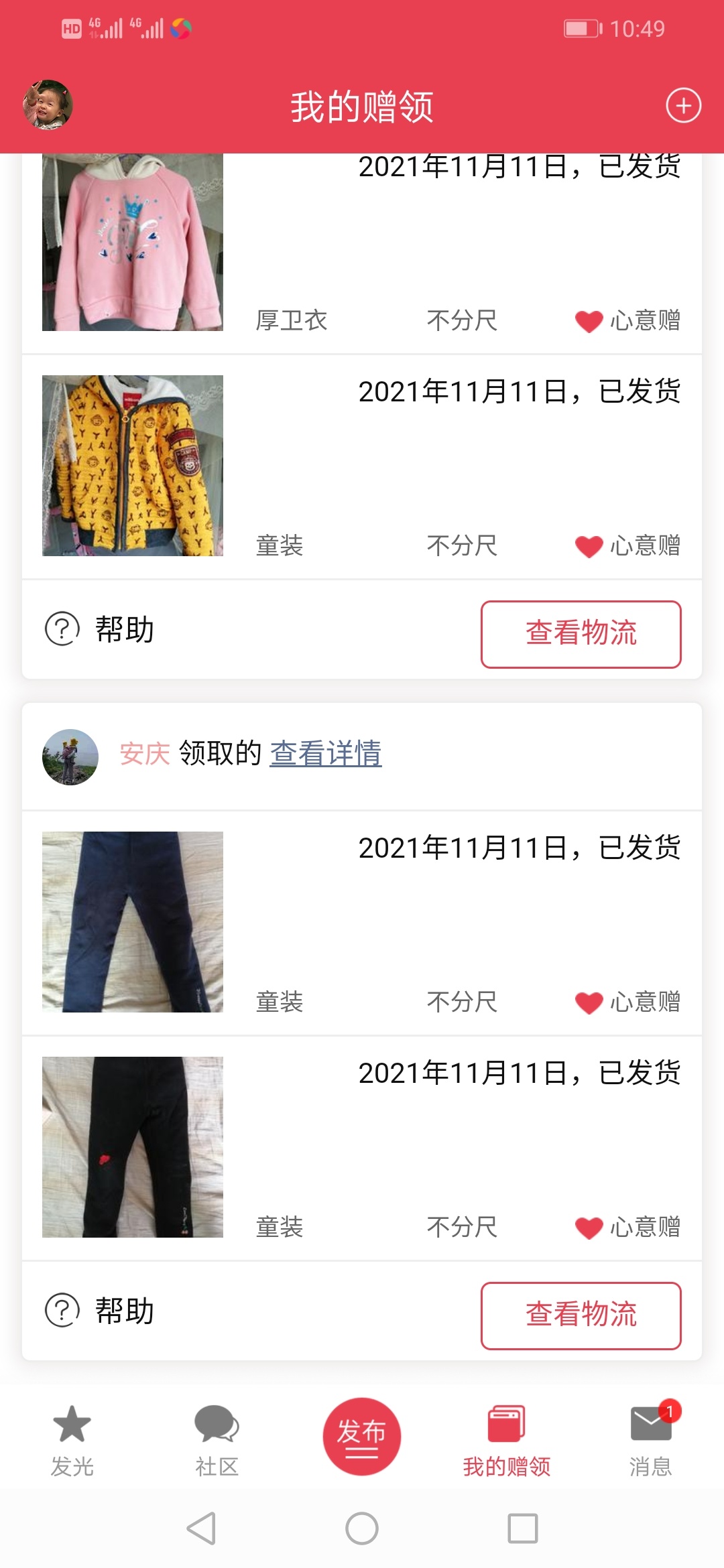Go to the system home screen
Screen dimensions: 724x1568
(x=362, y=1528)
